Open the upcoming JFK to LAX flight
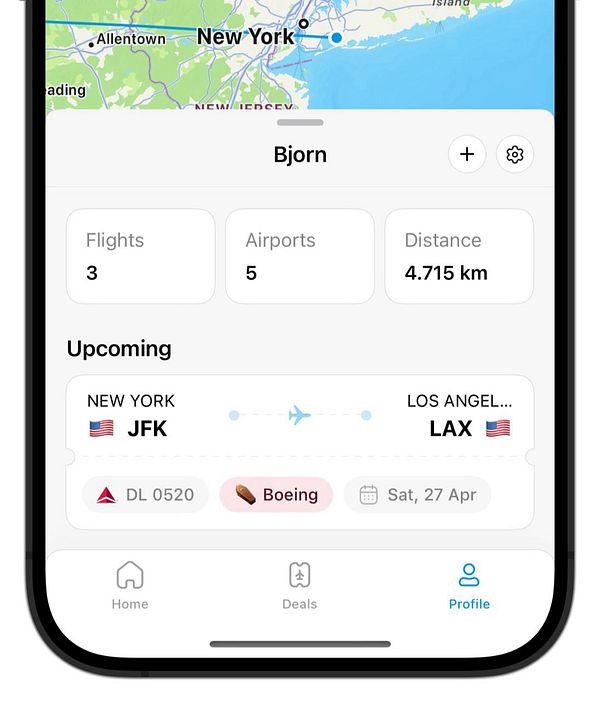The height and width of the screenshot is (701, 600). (300, 416)
